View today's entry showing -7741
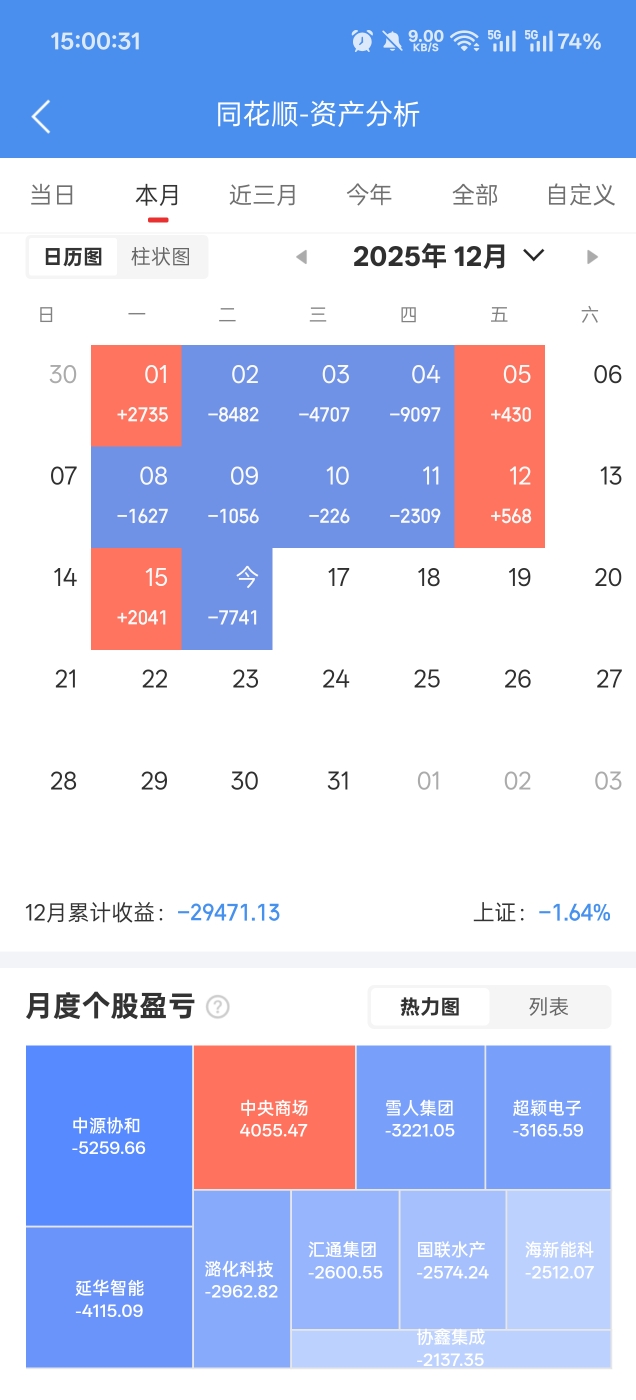The width and height of the screenshot is (636, 1400). (x=227, y=598)
